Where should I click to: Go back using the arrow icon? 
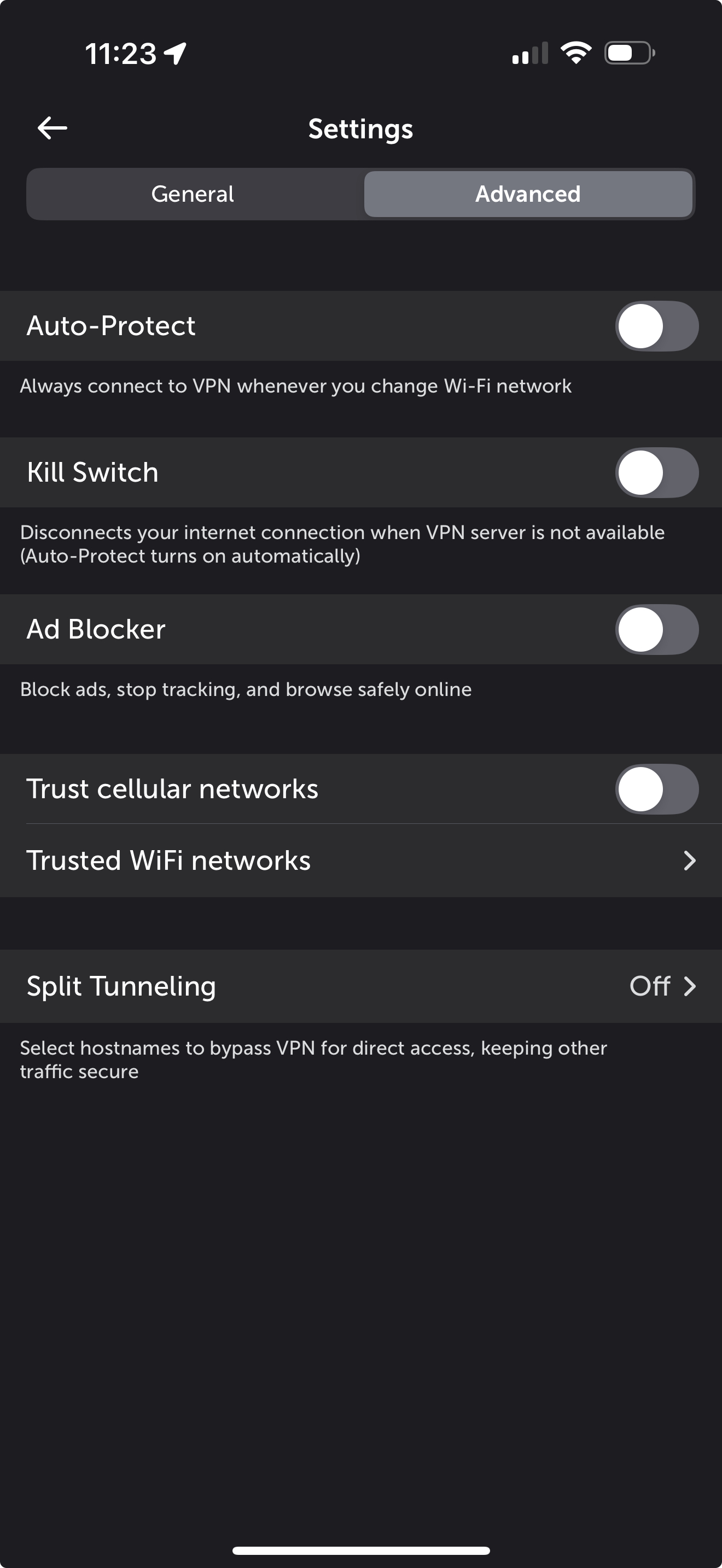(53, 128)
